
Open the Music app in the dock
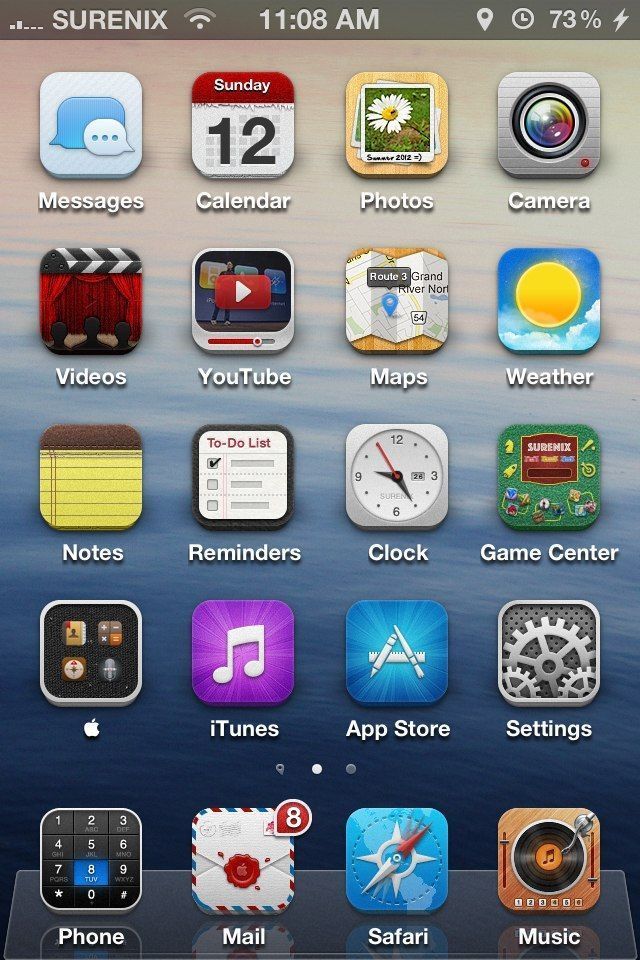(549, 861)
